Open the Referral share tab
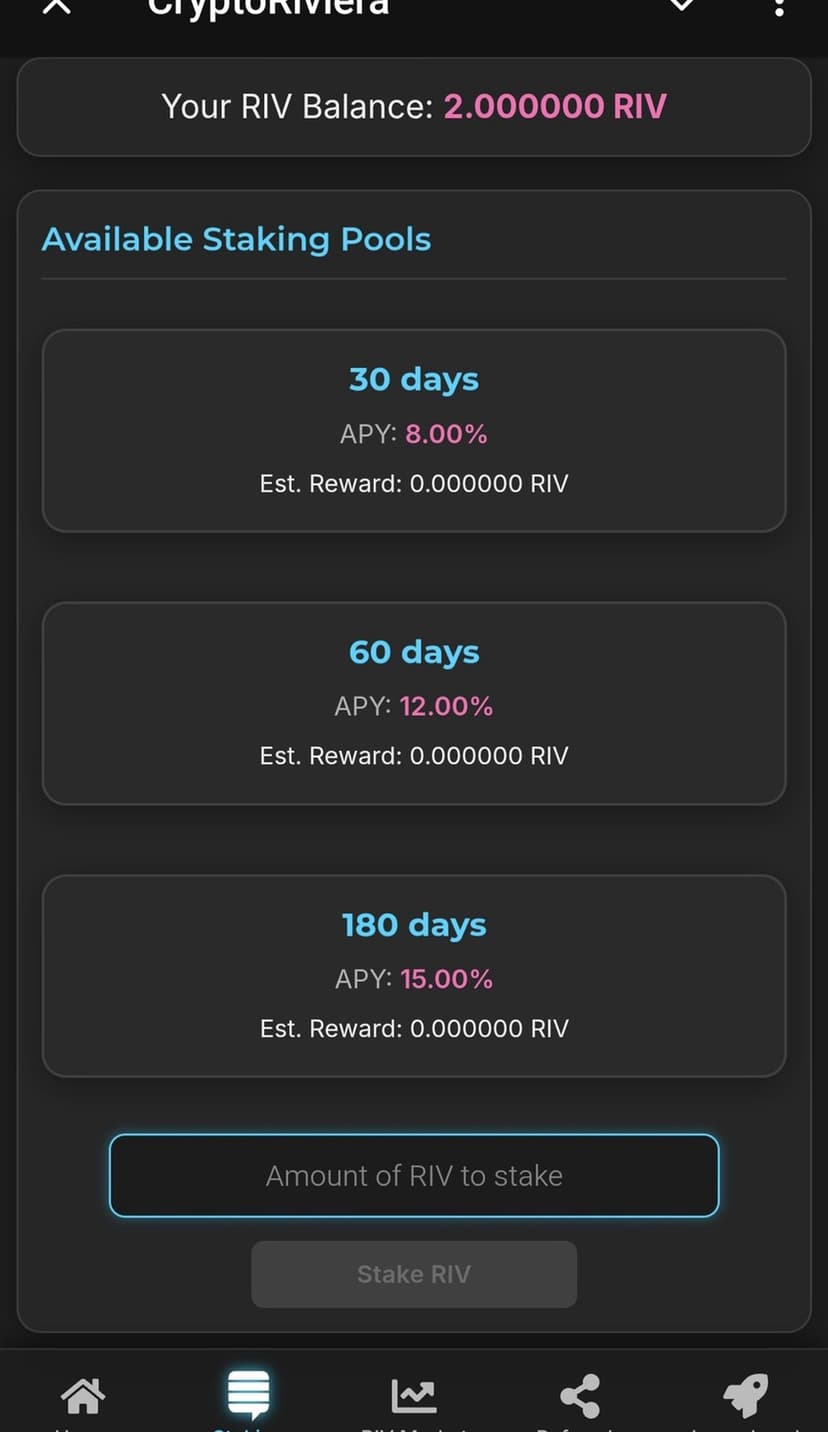Image resolution: width=828 pixels, height=1432 pixels. point(579,1396)
